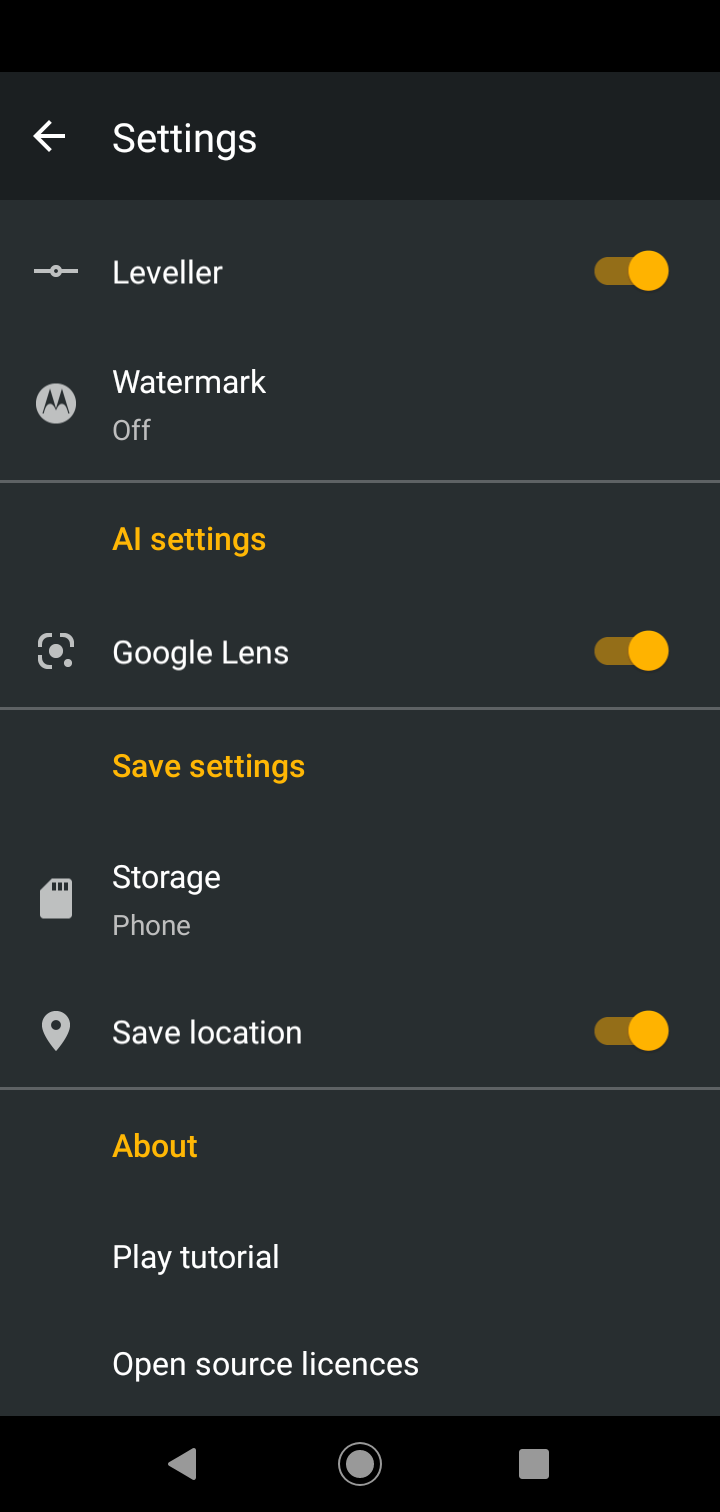Viewport: 720px width, 1512px height.
Task: Disable the Google Lens toggle
Action: pos(631,651)
